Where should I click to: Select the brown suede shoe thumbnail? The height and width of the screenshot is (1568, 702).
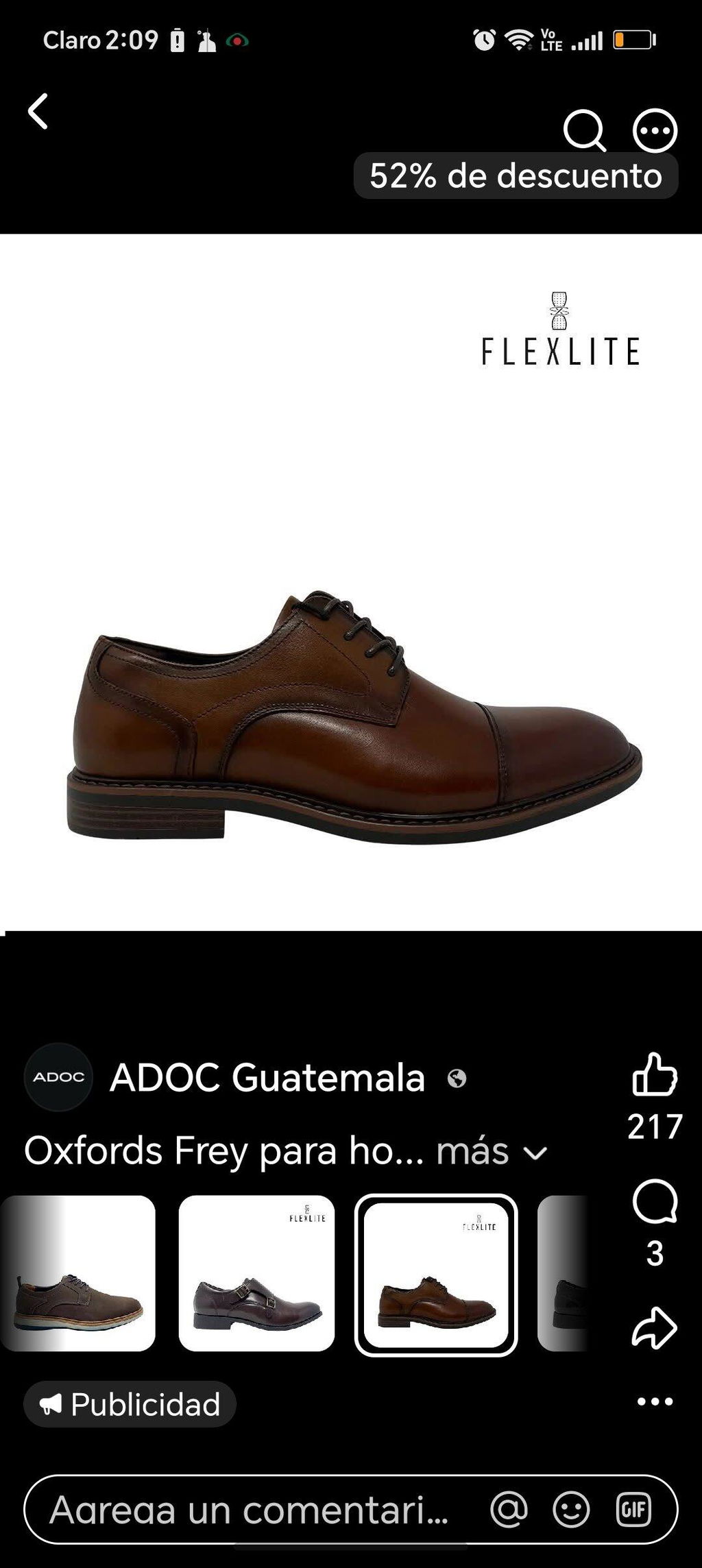(x=77, y=1273)
